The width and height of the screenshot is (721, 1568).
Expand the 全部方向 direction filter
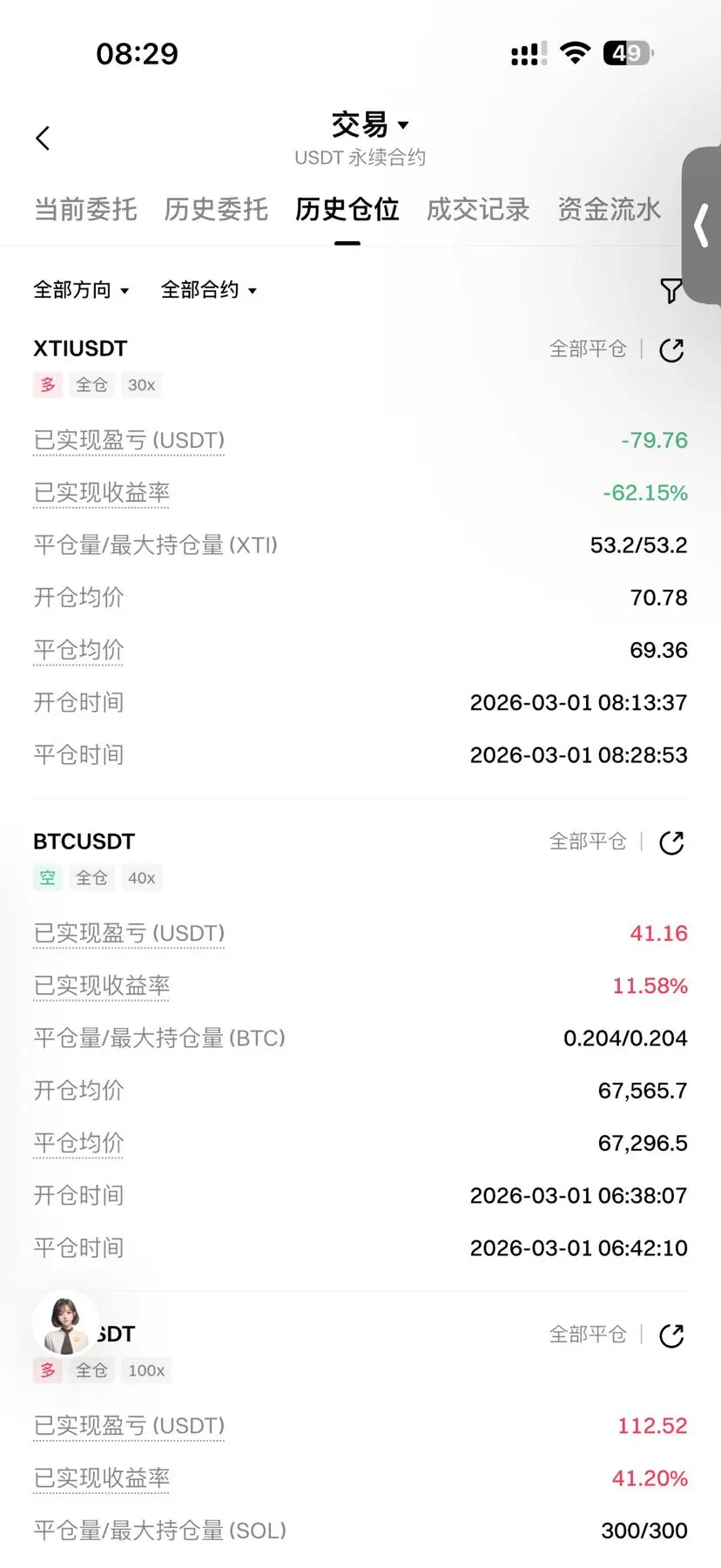point(81,290)
